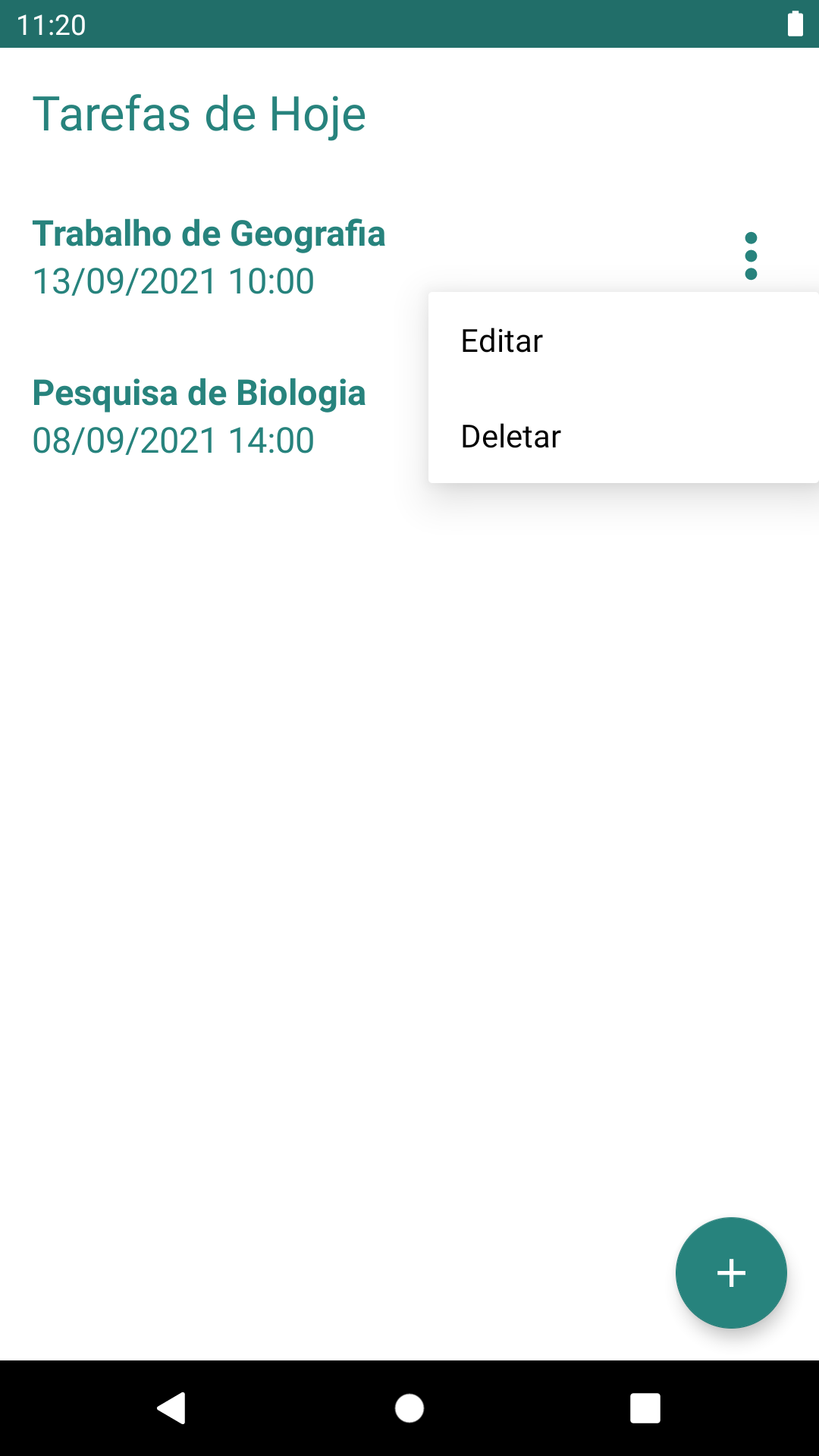Viewport: 819px width, 1456px height.
Task: Open the Pesquisa de Biologia task
Action: (x=199, y=416)
